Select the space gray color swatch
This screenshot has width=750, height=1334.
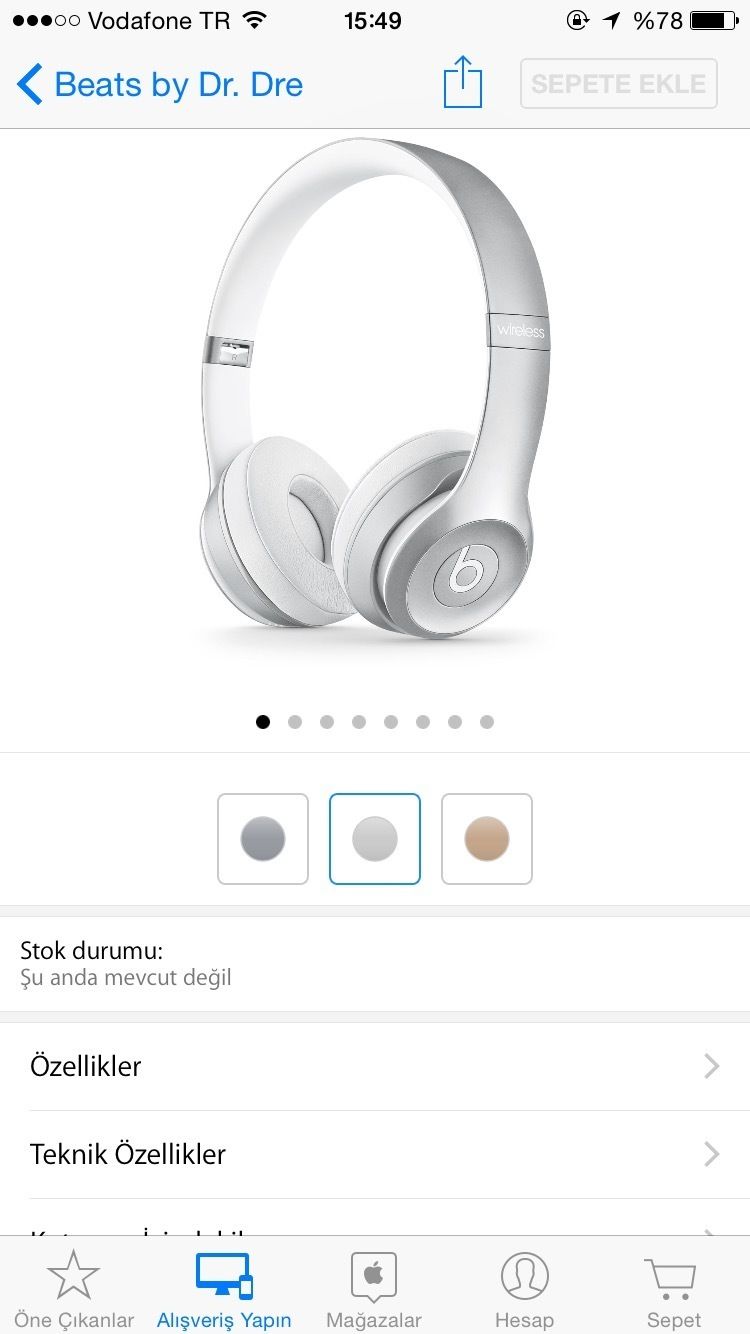pyautogui.click(x=263, y=839)
